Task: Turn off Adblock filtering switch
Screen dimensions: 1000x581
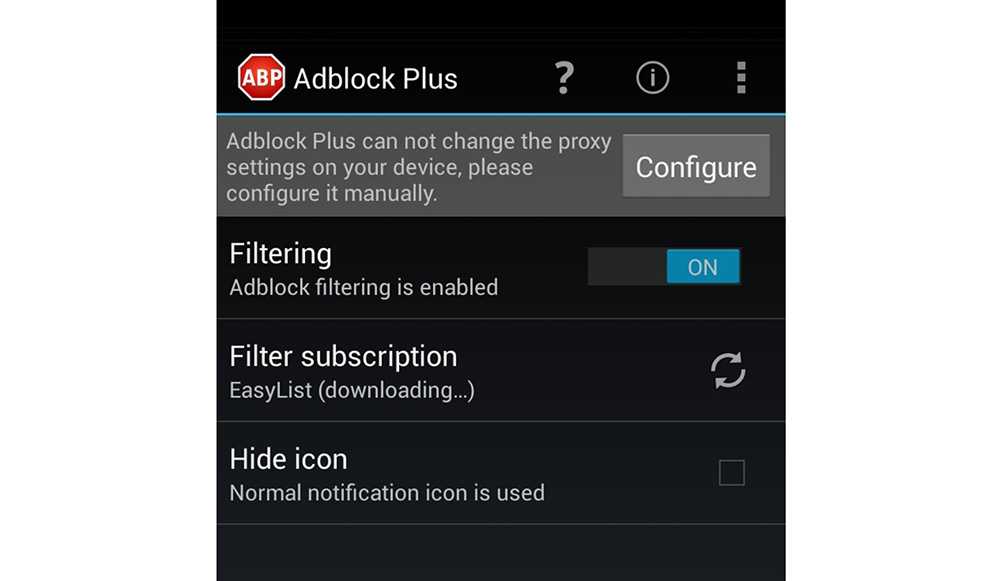Action: pos(664,267)
